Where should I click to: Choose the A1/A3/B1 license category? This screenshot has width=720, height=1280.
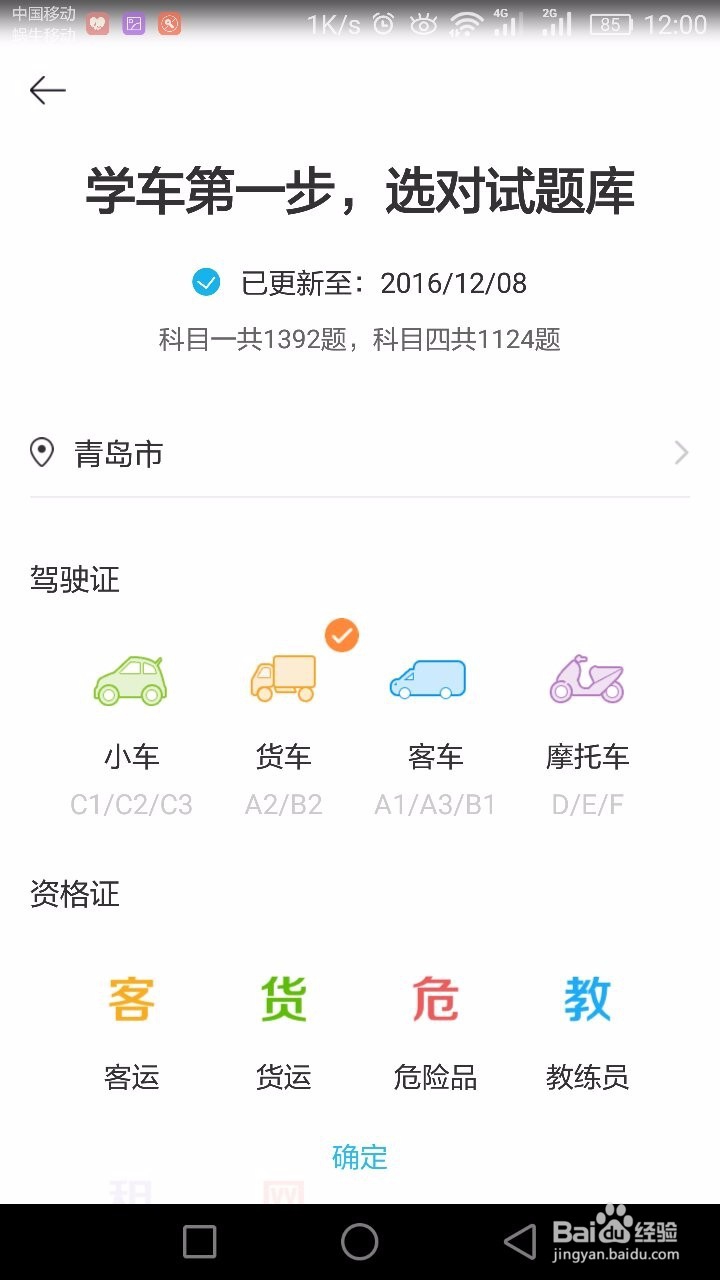(x=435, y=804)
